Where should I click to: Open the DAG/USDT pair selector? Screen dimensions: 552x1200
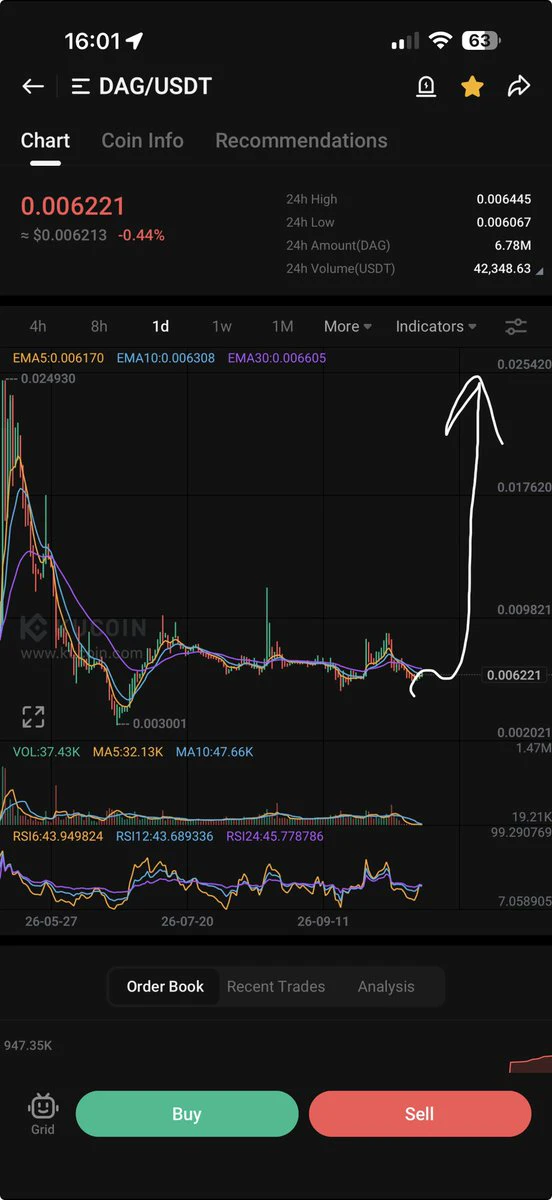[x=142, y=87]
